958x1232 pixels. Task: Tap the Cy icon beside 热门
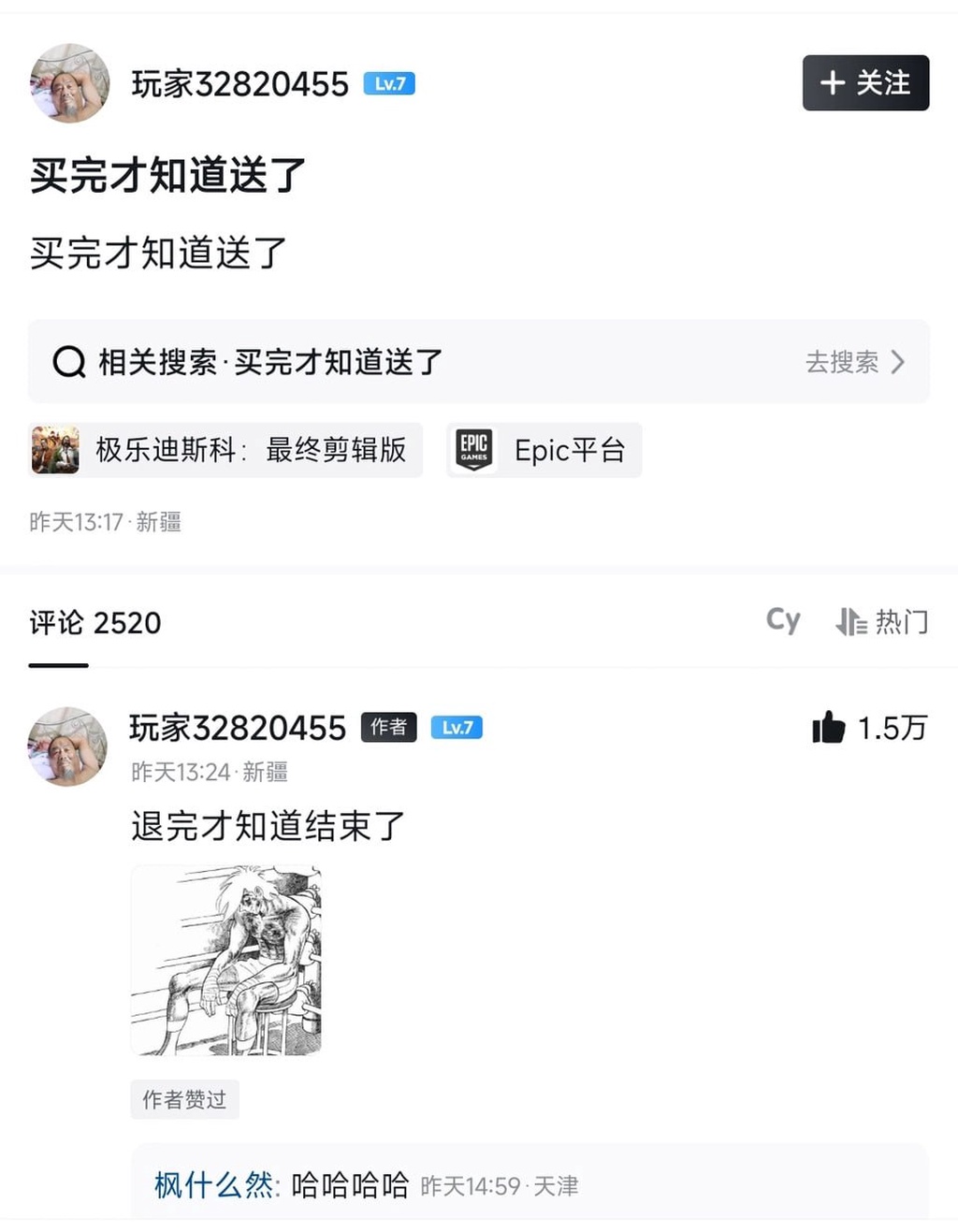[783, 620]
